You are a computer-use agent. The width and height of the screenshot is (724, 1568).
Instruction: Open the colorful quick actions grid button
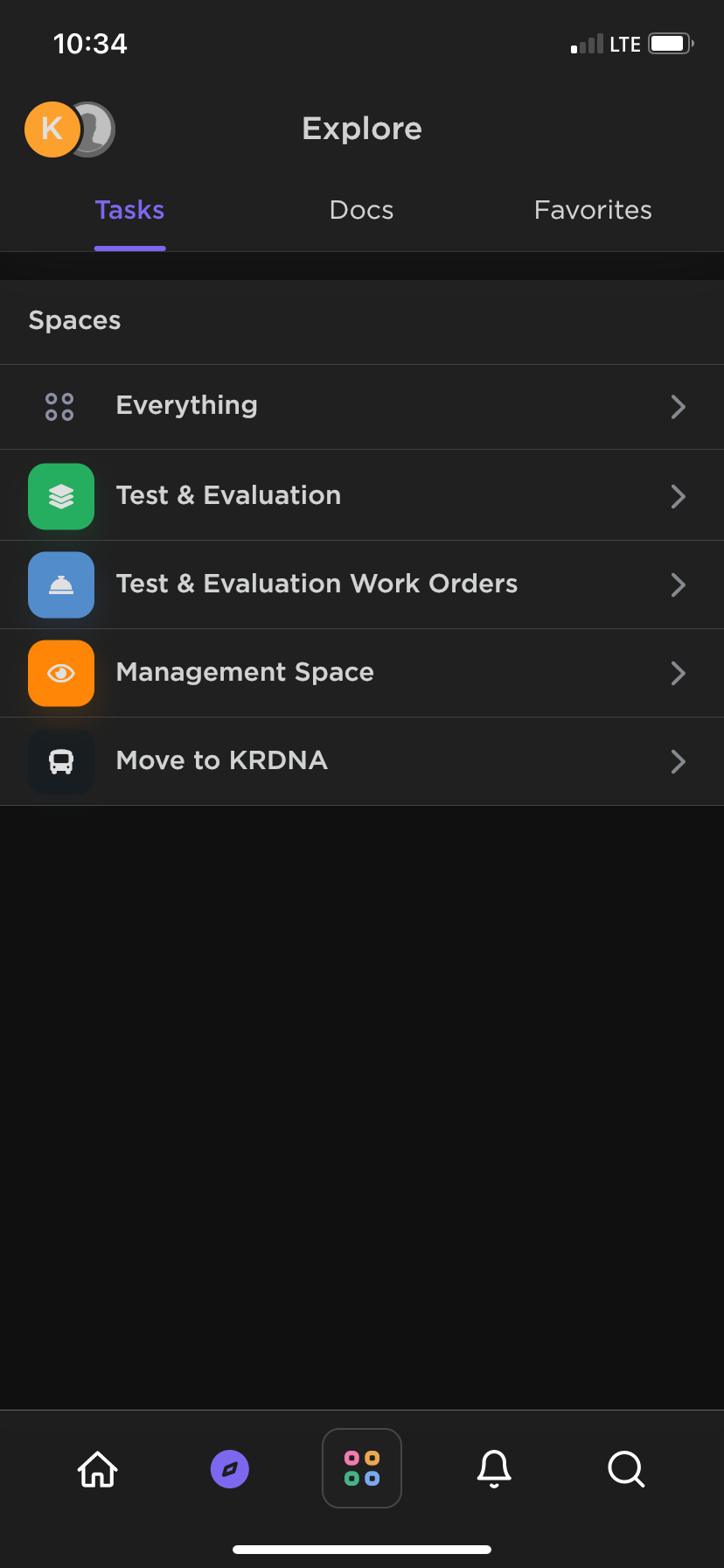(x=362, y=1468)
